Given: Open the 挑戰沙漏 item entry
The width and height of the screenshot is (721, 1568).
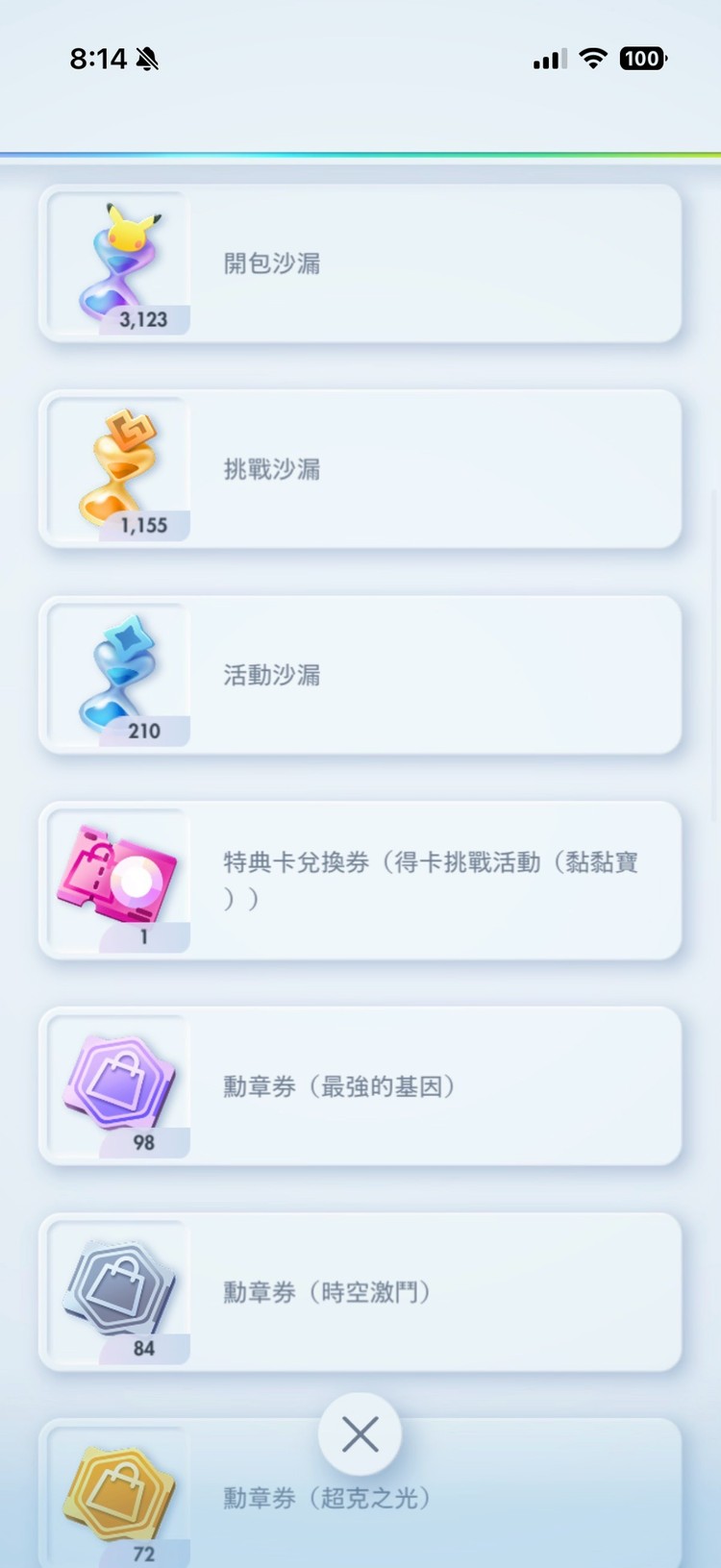Looking at the screenshot, I should pyautogui.click(x=360, y=468).
